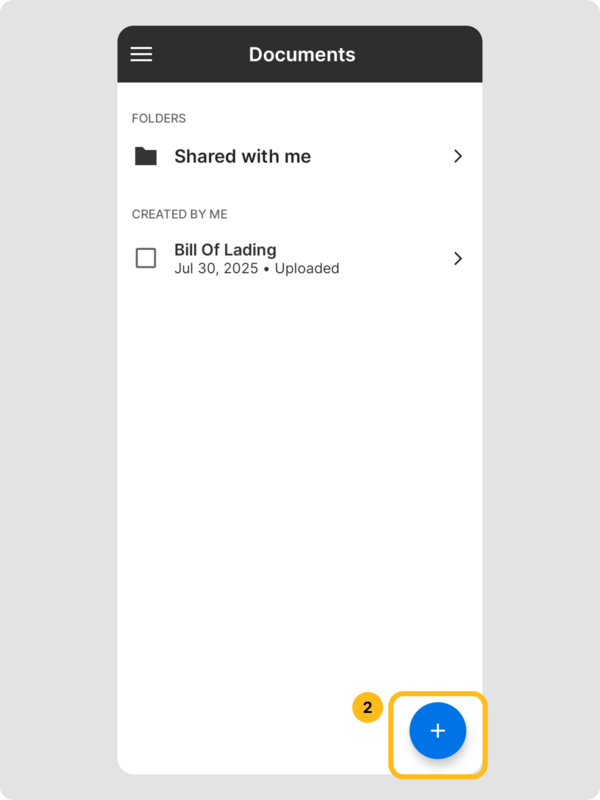Screen dimensions: 600x800
Task: Add a new document with plus button
Action: point(437,731)
